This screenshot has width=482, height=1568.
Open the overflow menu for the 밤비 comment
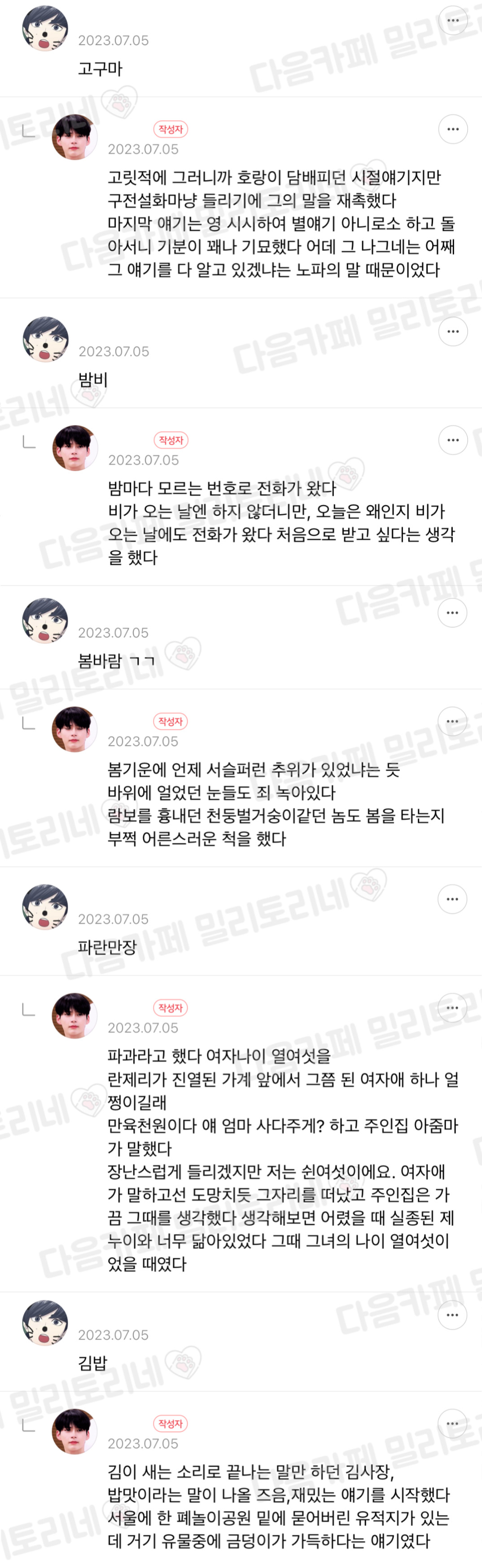point(453,332)
